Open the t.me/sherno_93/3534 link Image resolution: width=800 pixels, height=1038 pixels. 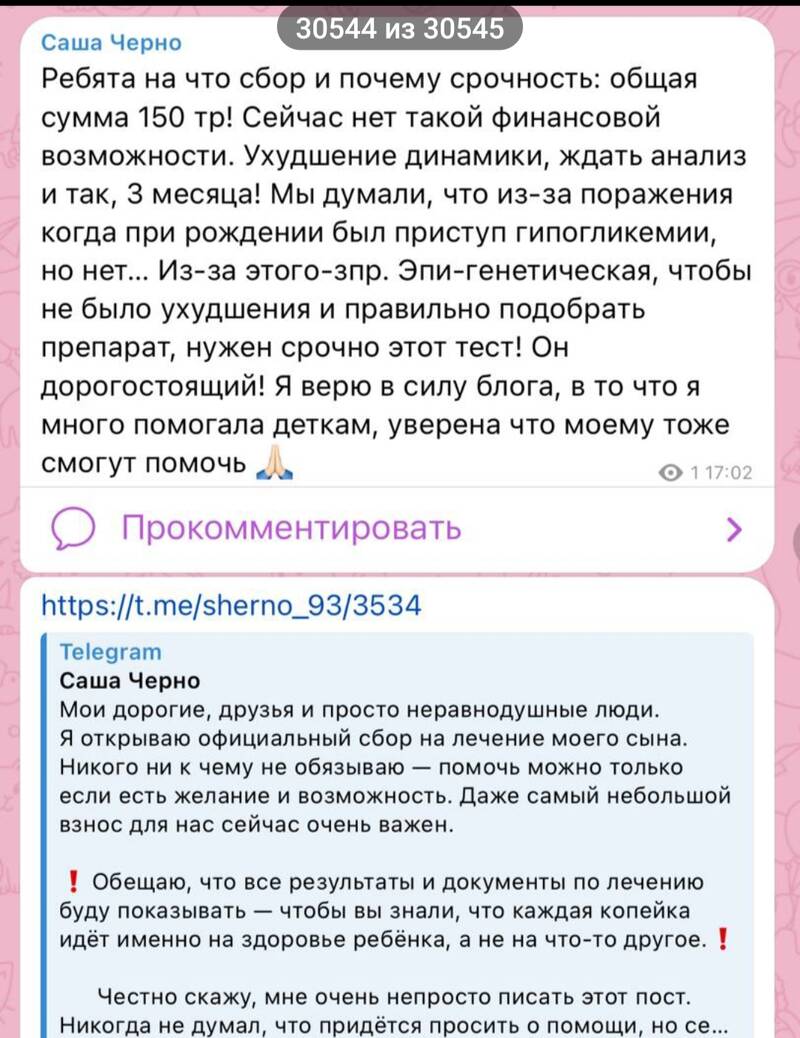coord(230,604)
